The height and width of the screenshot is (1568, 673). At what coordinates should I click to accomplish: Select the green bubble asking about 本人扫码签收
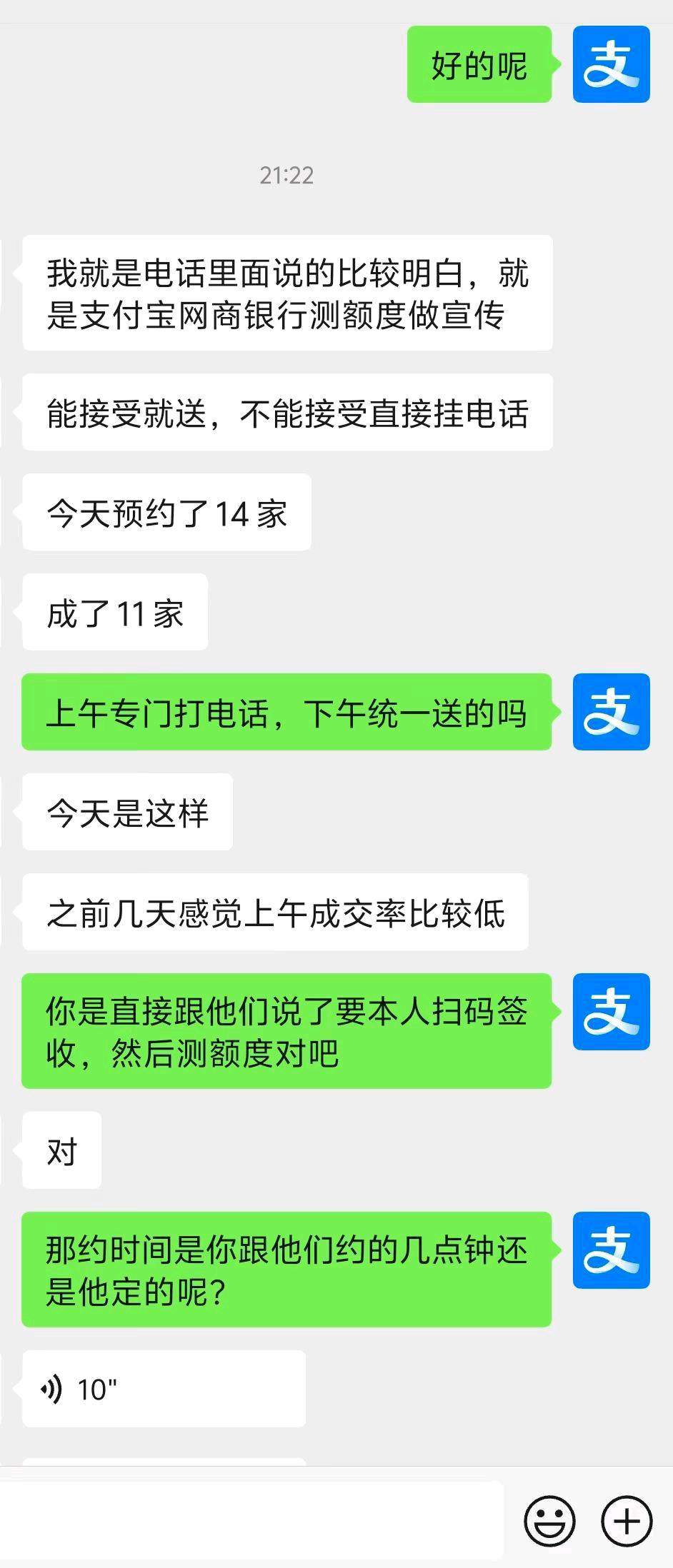click(x=286, y=1028)
